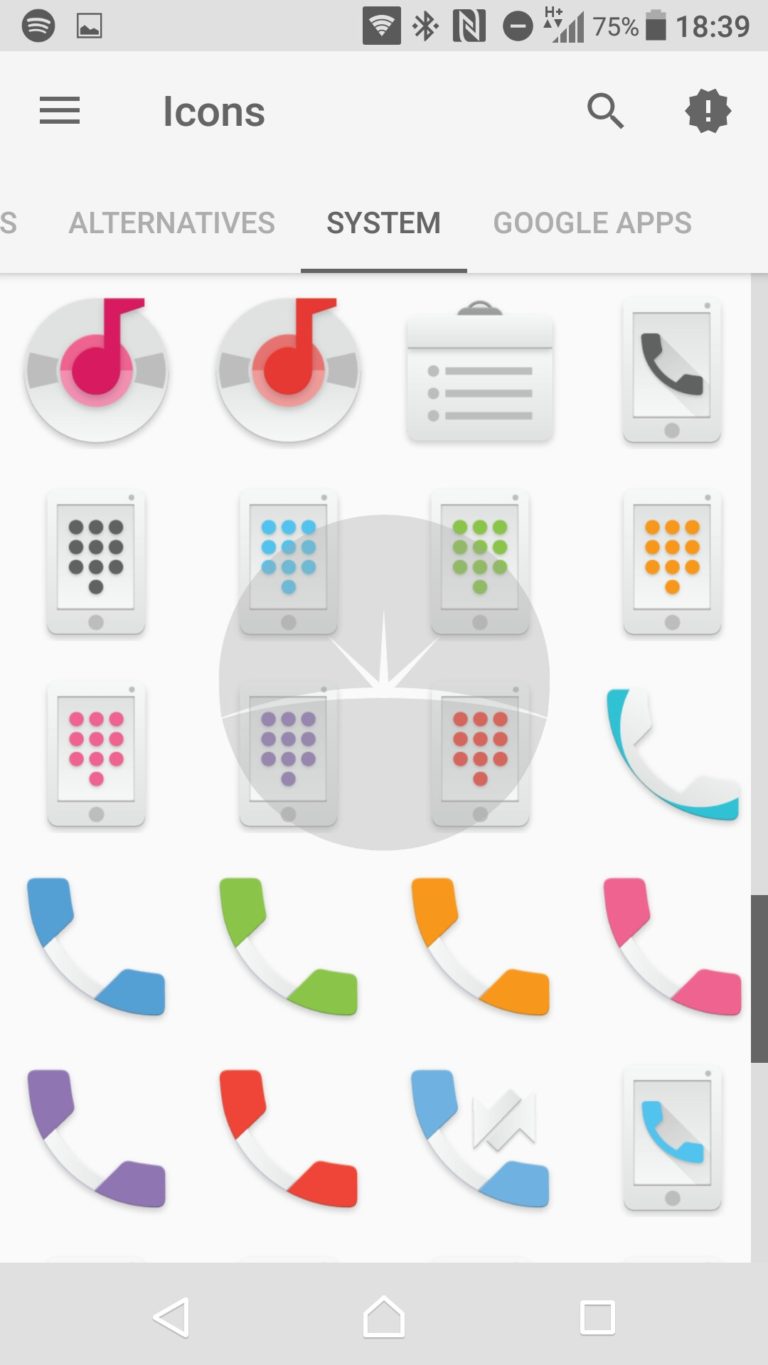
Task: Pick the purple phone handset icon
Action: click(x=96, y=1138)
